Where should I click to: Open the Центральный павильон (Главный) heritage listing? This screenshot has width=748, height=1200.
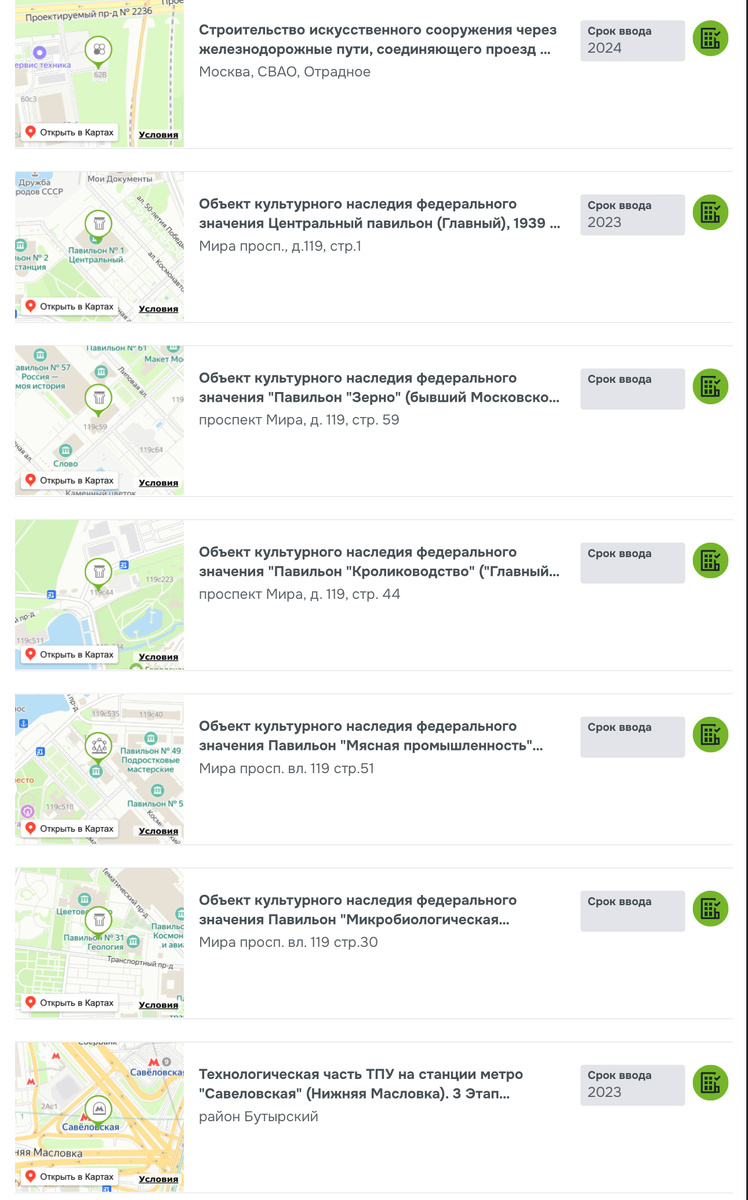(380, 214)
